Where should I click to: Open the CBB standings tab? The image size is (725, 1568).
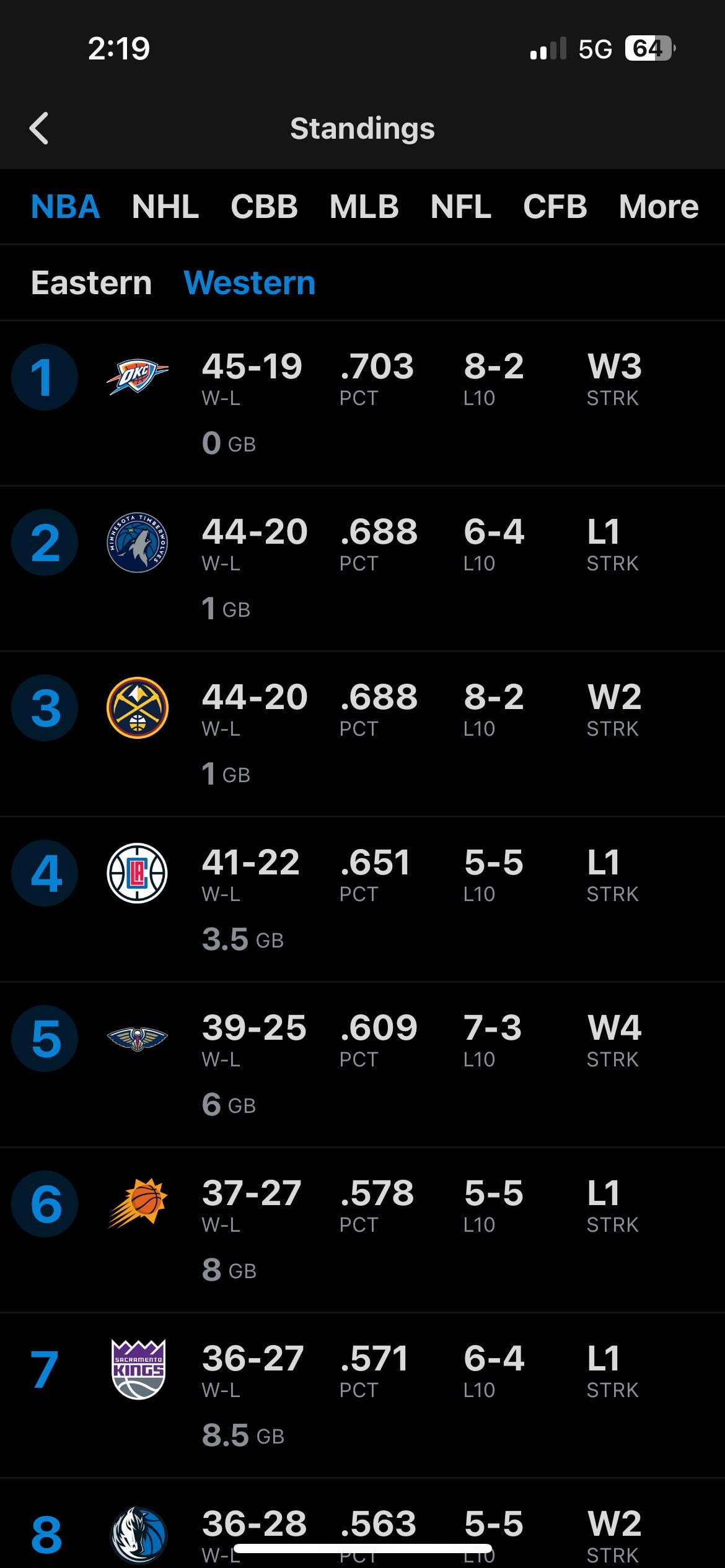coord(264,207)
